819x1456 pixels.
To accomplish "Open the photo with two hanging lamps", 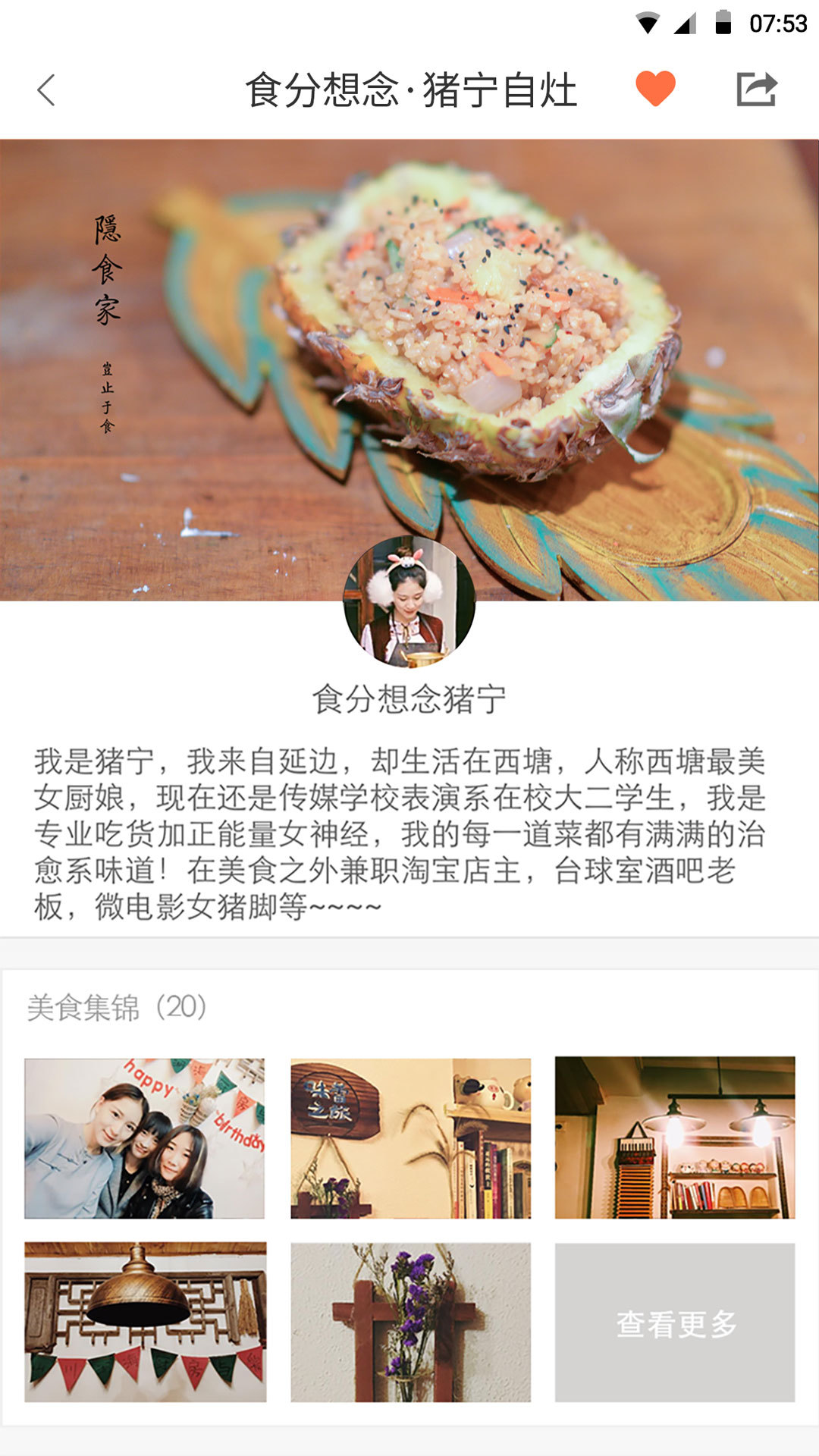I will pos(675,1137).
